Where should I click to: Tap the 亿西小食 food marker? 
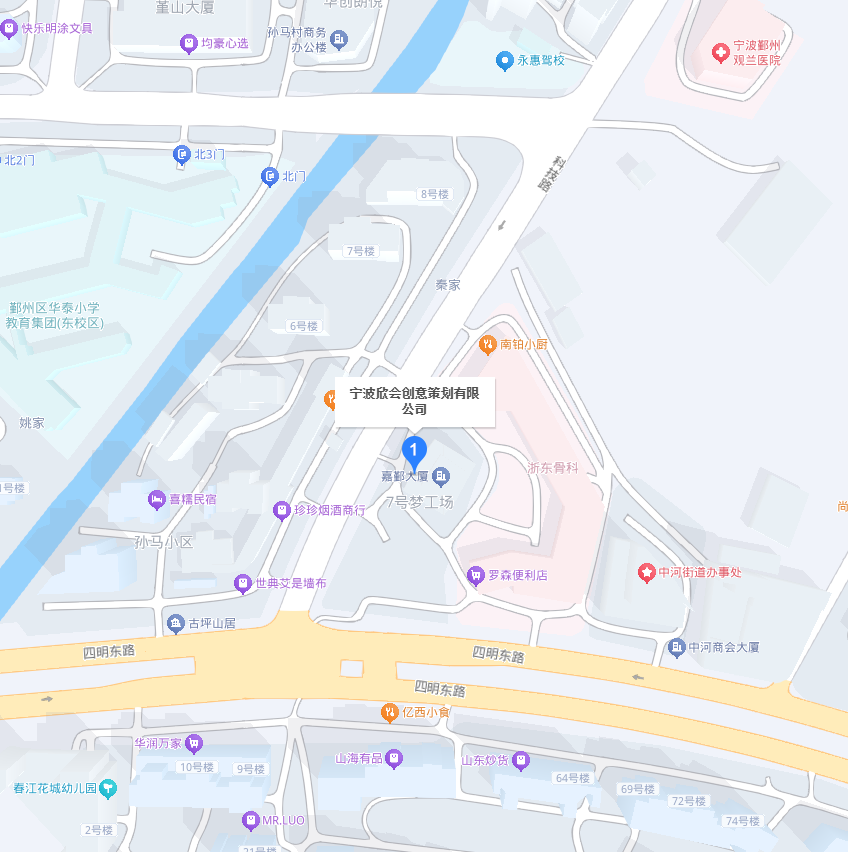pyautogui.click(x=389, y=713)
